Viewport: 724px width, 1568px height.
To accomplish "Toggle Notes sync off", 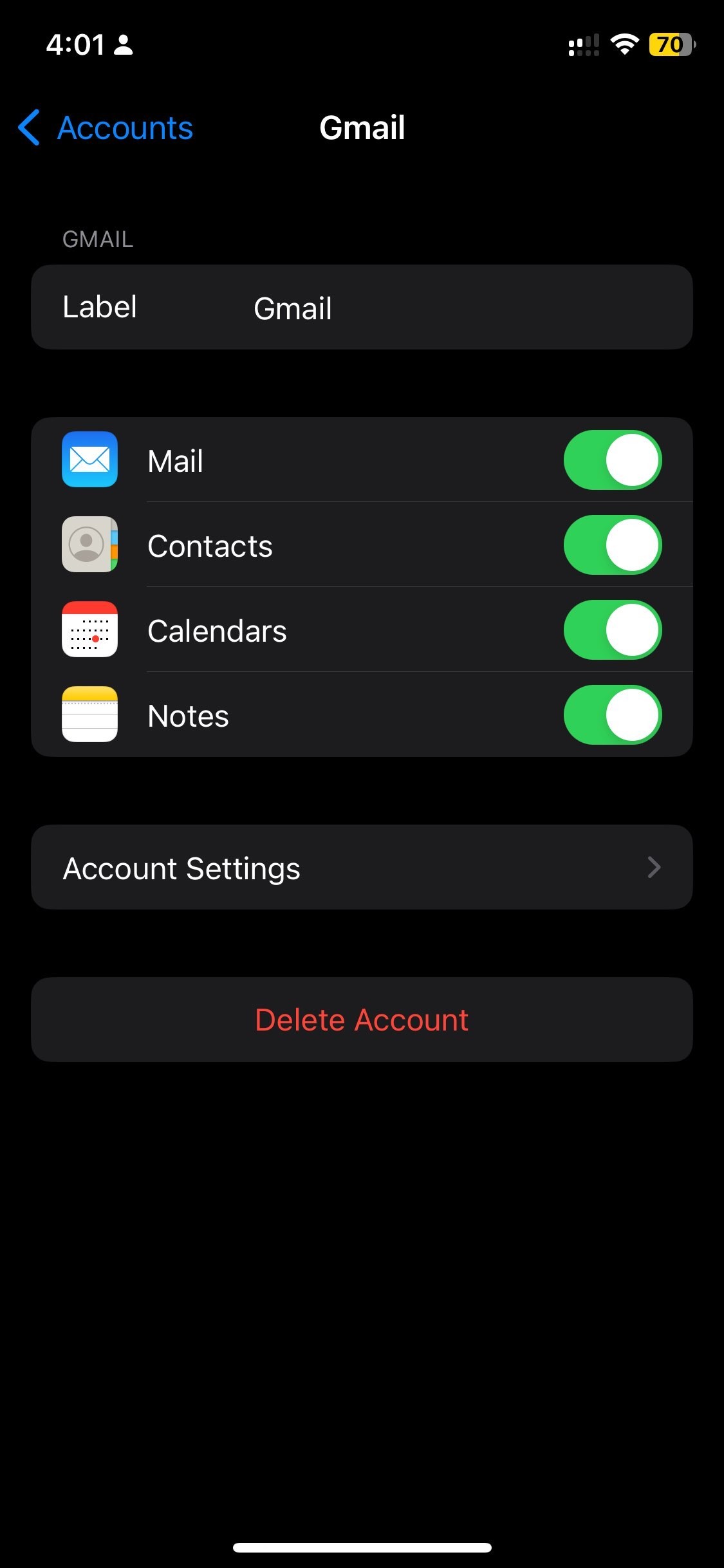I will [x=612, y=715].
